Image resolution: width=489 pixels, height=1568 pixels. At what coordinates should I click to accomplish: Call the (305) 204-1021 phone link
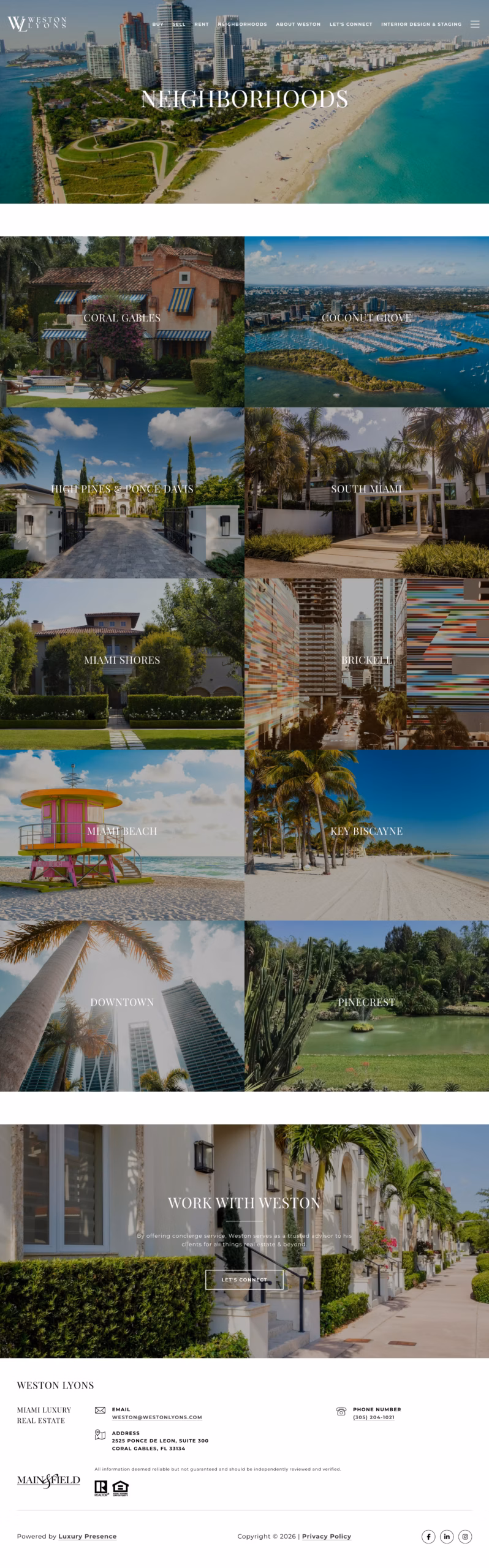(373, 1417)
